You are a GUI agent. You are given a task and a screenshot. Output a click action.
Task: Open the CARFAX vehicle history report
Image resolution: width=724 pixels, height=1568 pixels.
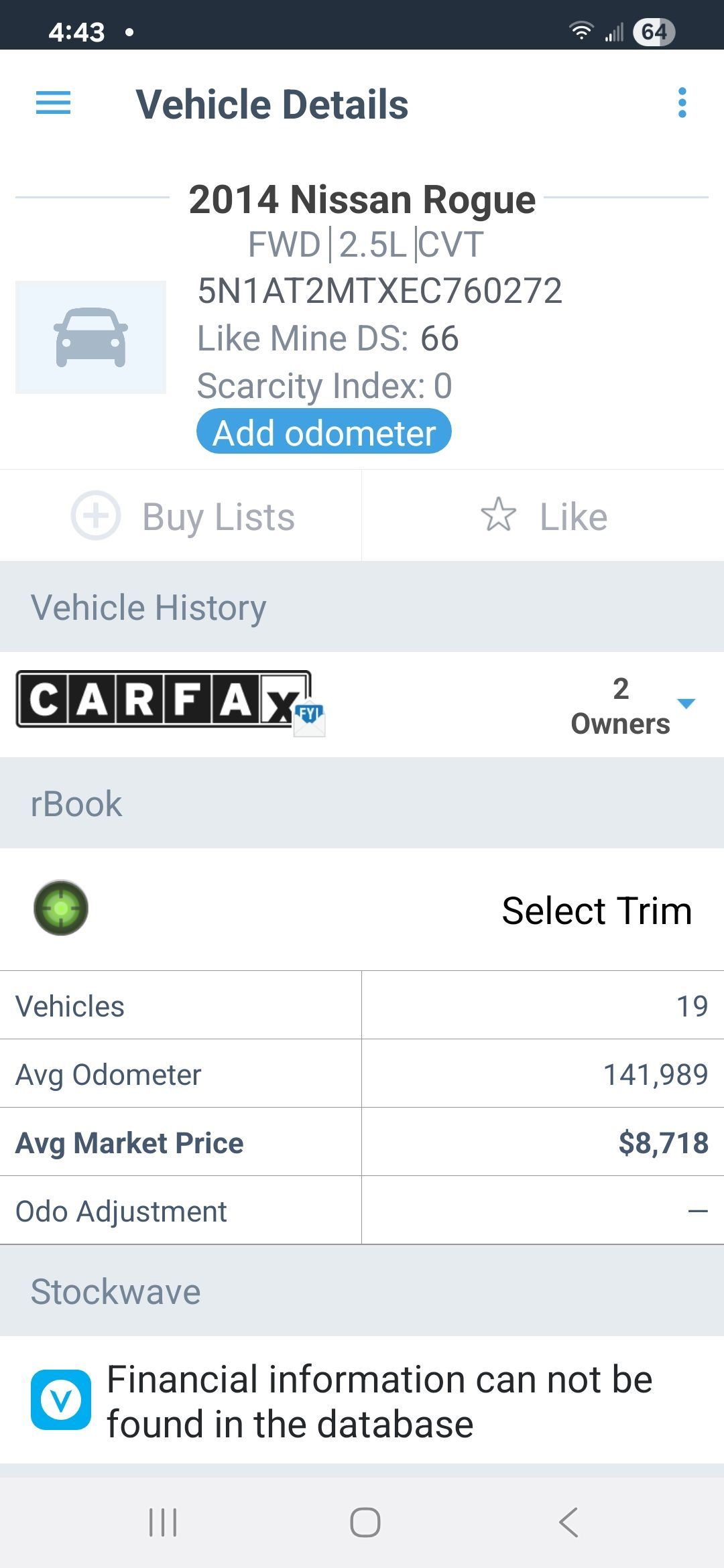click(x=170, y=703)
